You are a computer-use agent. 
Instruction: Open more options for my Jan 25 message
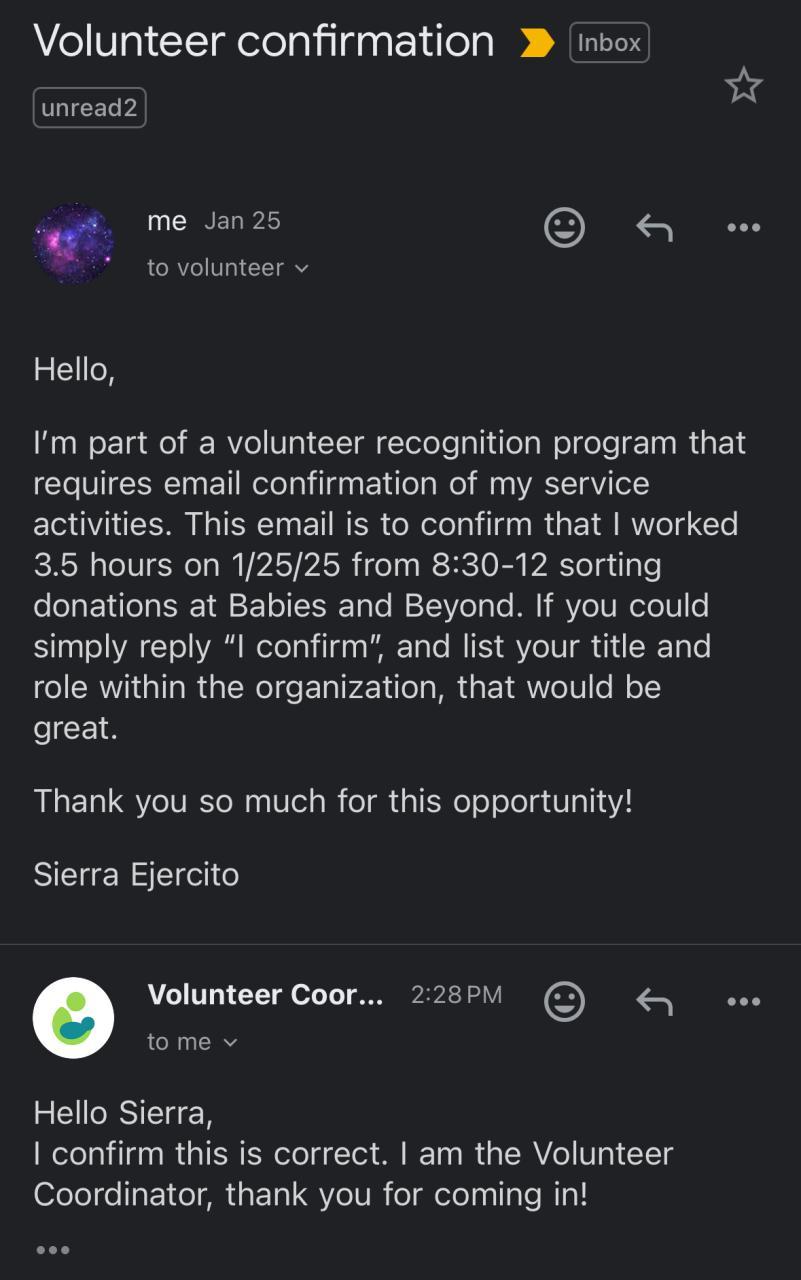point(743,228)
